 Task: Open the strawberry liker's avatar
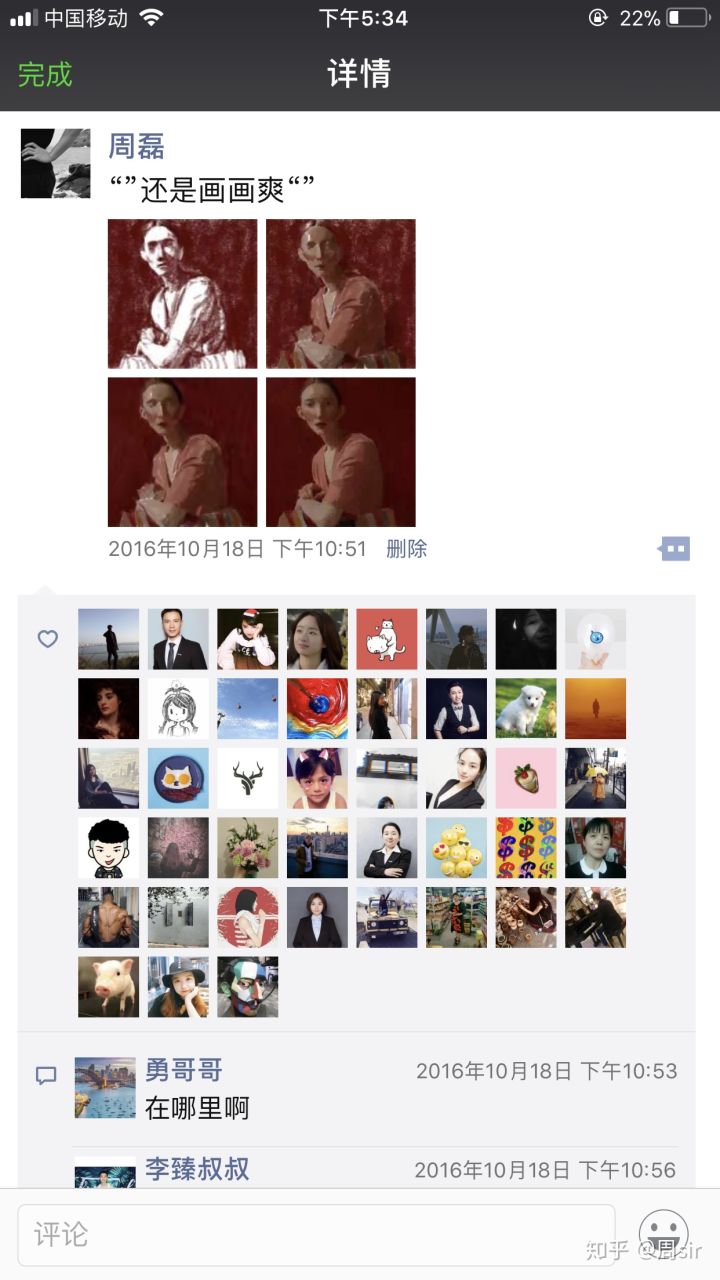click(526, 778)
